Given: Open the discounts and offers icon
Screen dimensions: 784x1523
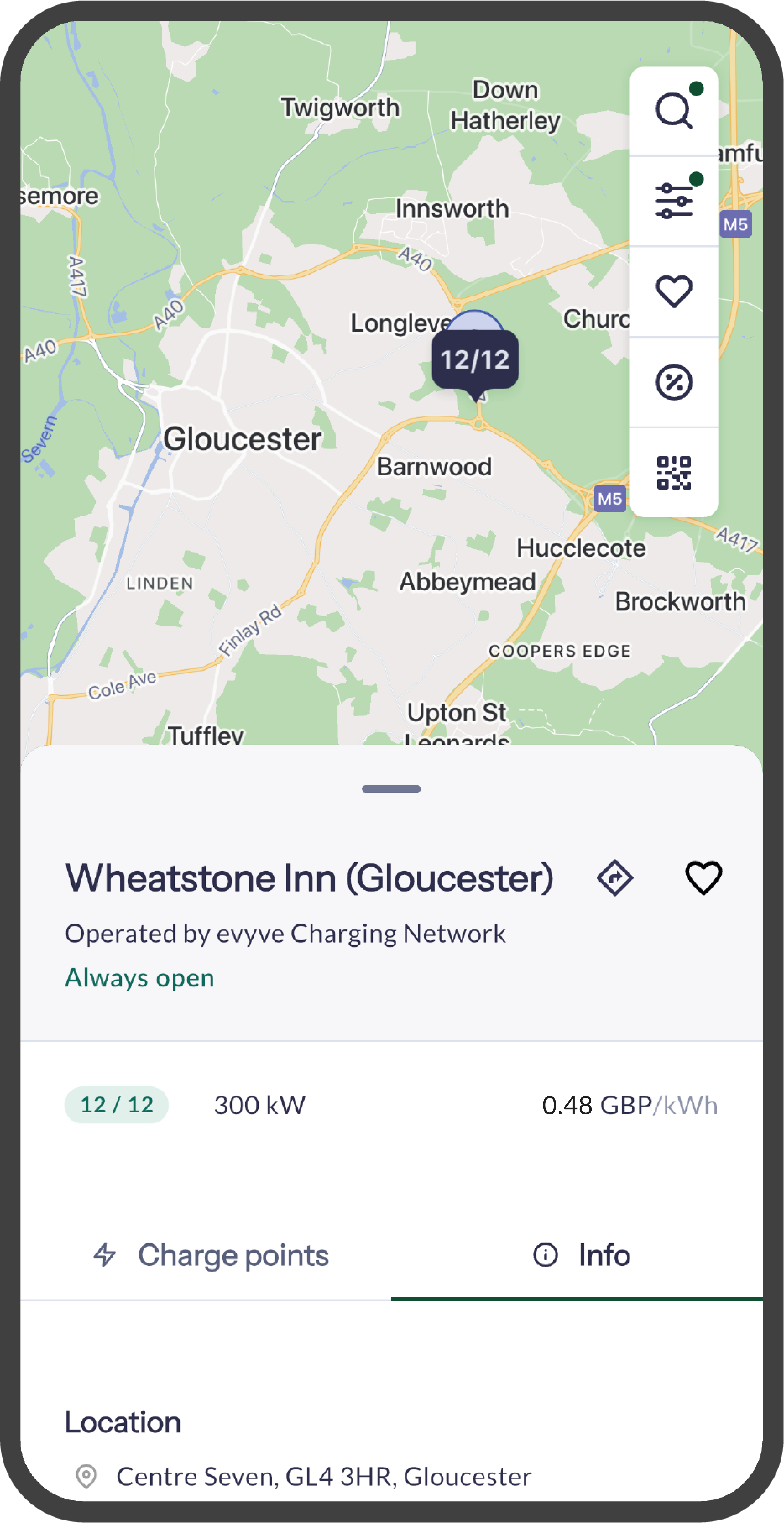Looking at the screenshot, I should 673,382.
